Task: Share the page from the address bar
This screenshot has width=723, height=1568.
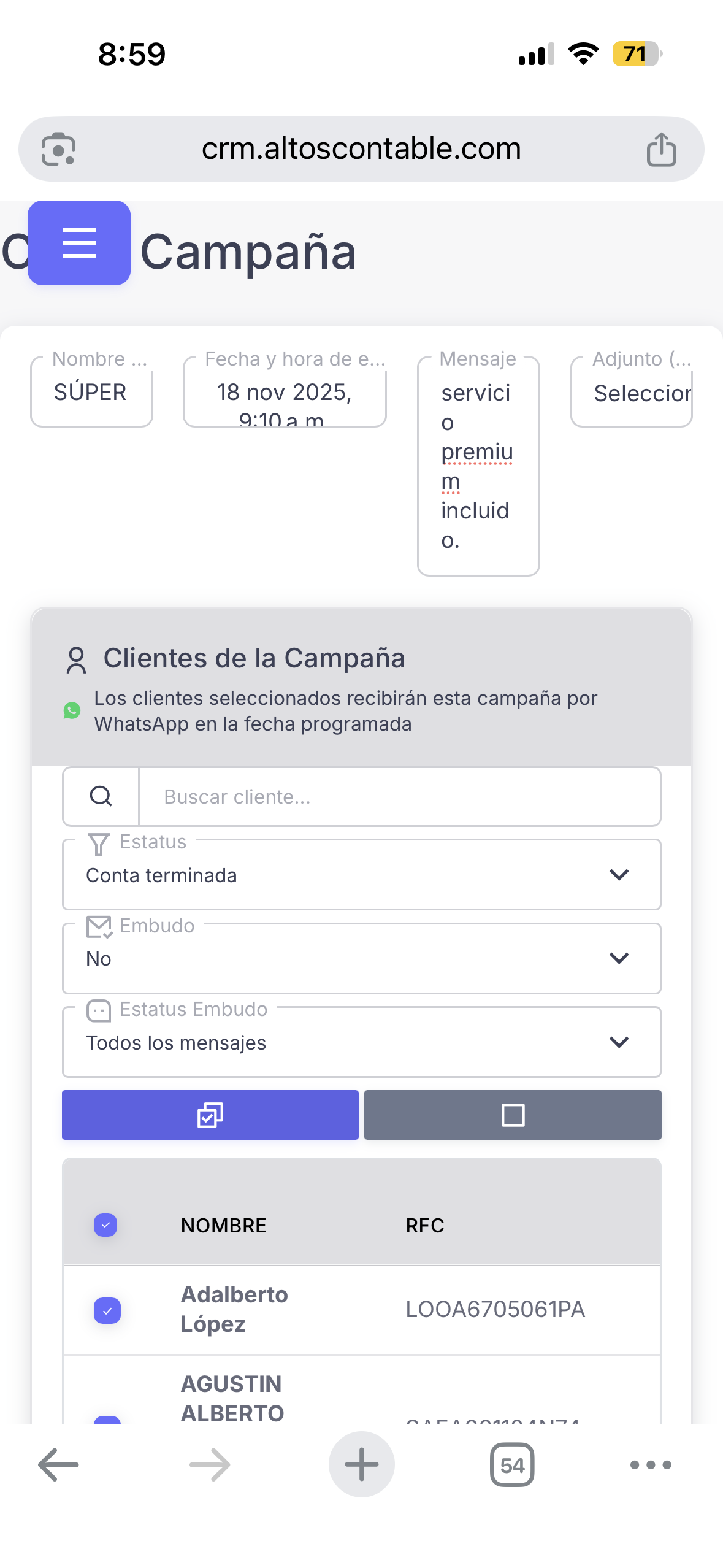Action: pos(661,149)
